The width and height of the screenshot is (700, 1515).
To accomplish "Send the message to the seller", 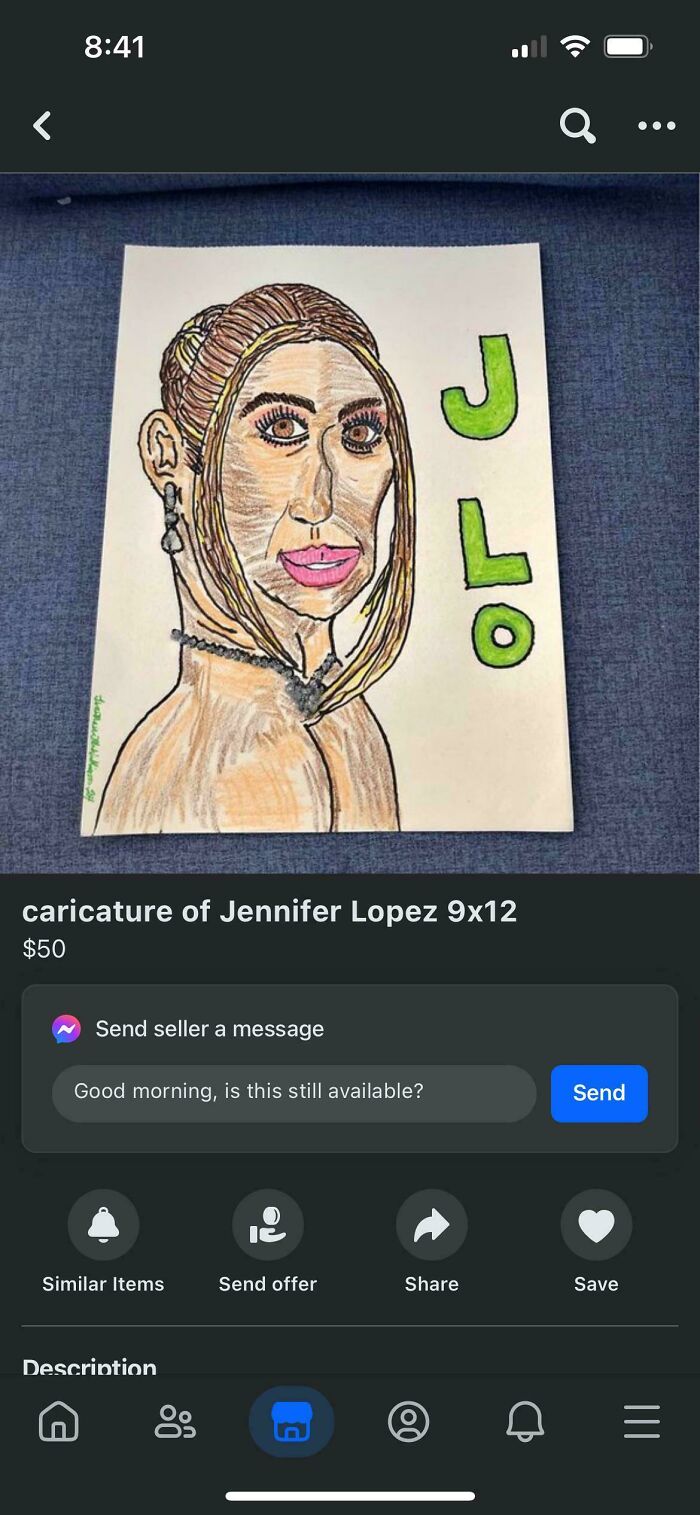I will point(599,1092).
